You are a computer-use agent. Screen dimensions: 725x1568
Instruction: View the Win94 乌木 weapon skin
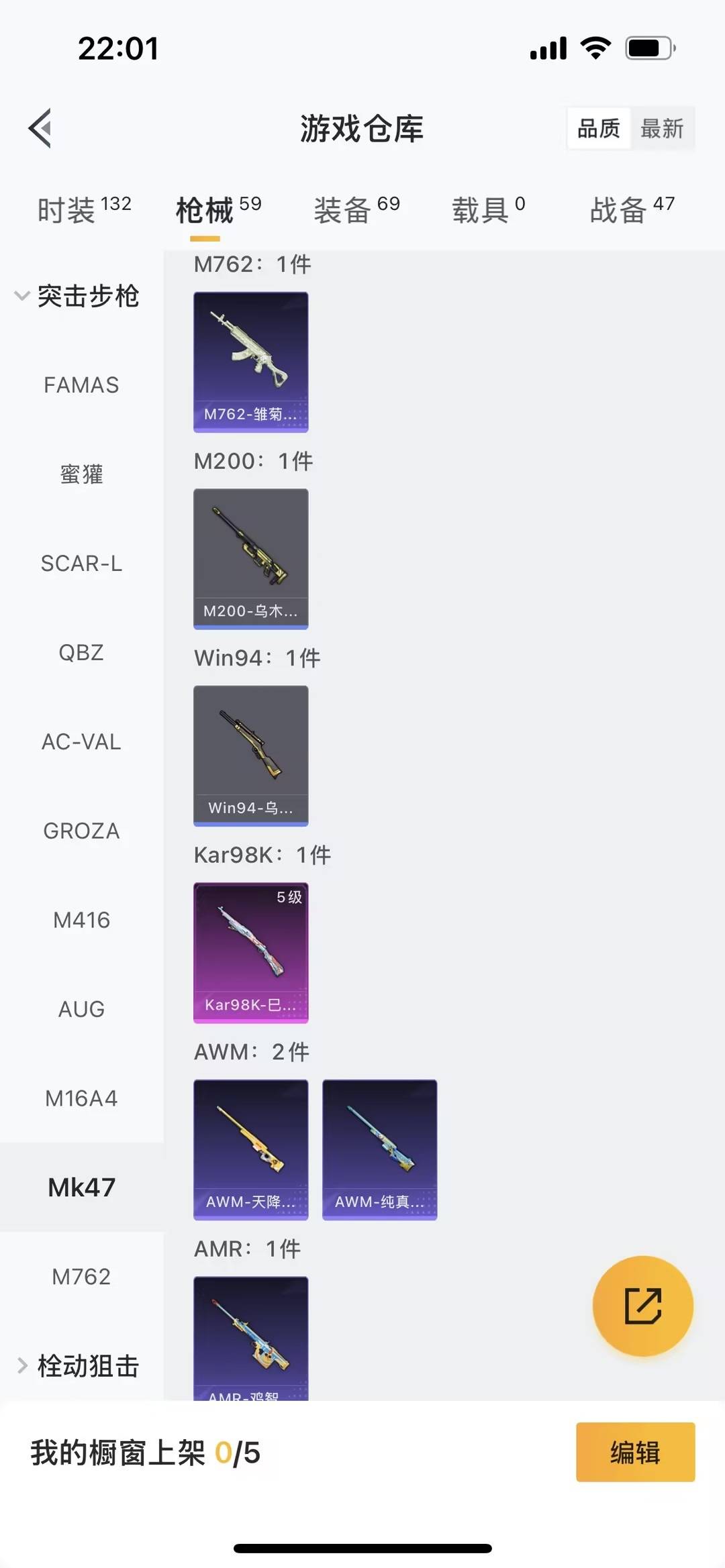click(x=250, y=756)
